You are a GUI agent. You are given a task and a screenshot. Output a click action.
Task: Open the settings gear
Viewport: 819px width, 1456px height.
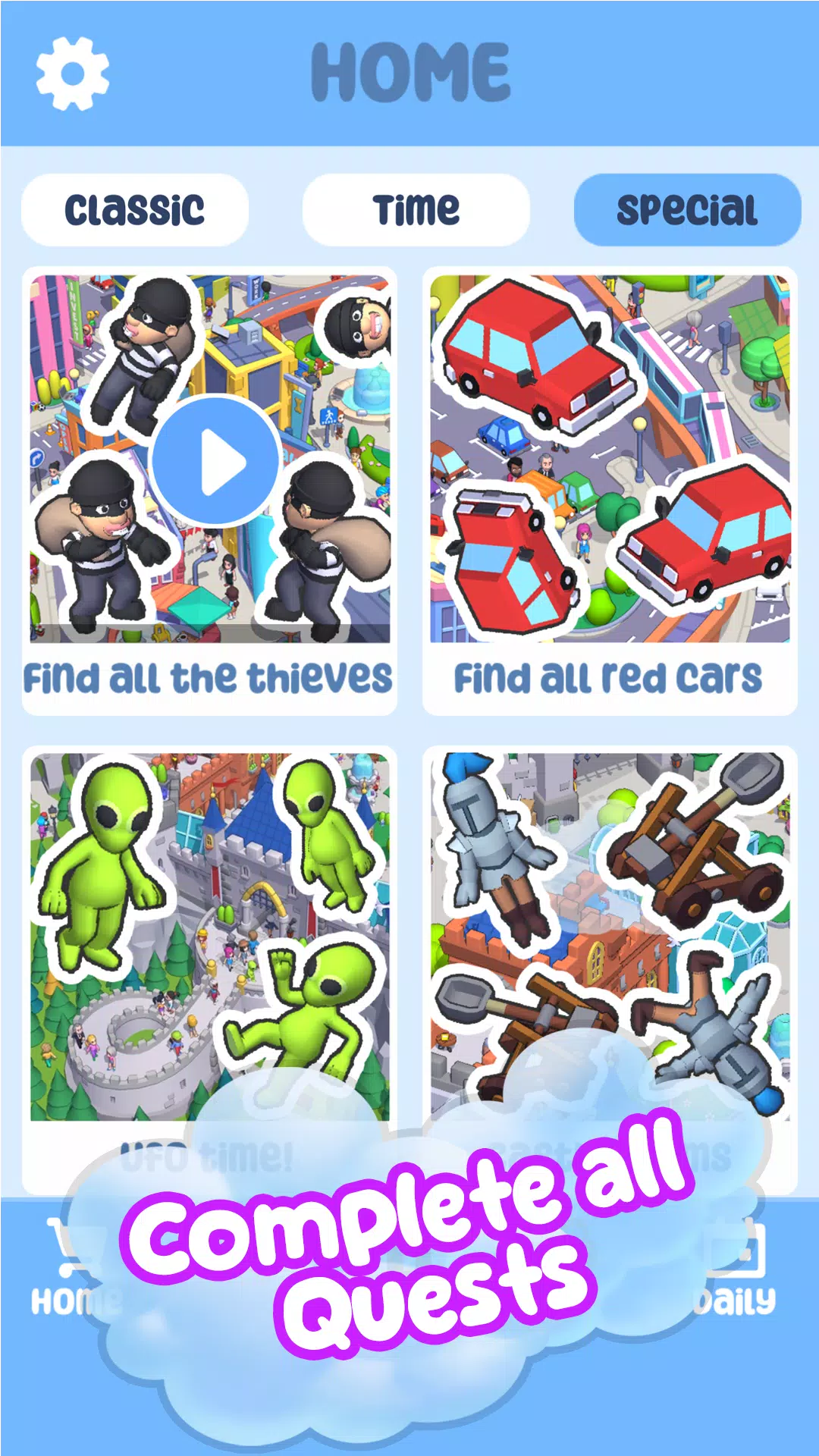[x=73, y=74]
